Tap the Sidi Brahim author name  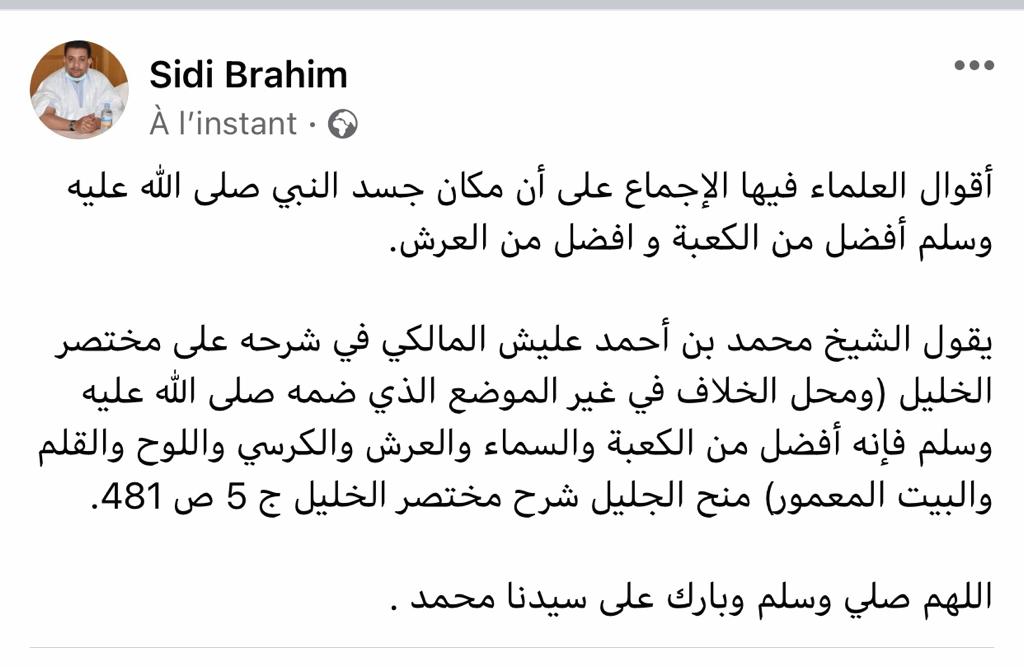(248, 75)
